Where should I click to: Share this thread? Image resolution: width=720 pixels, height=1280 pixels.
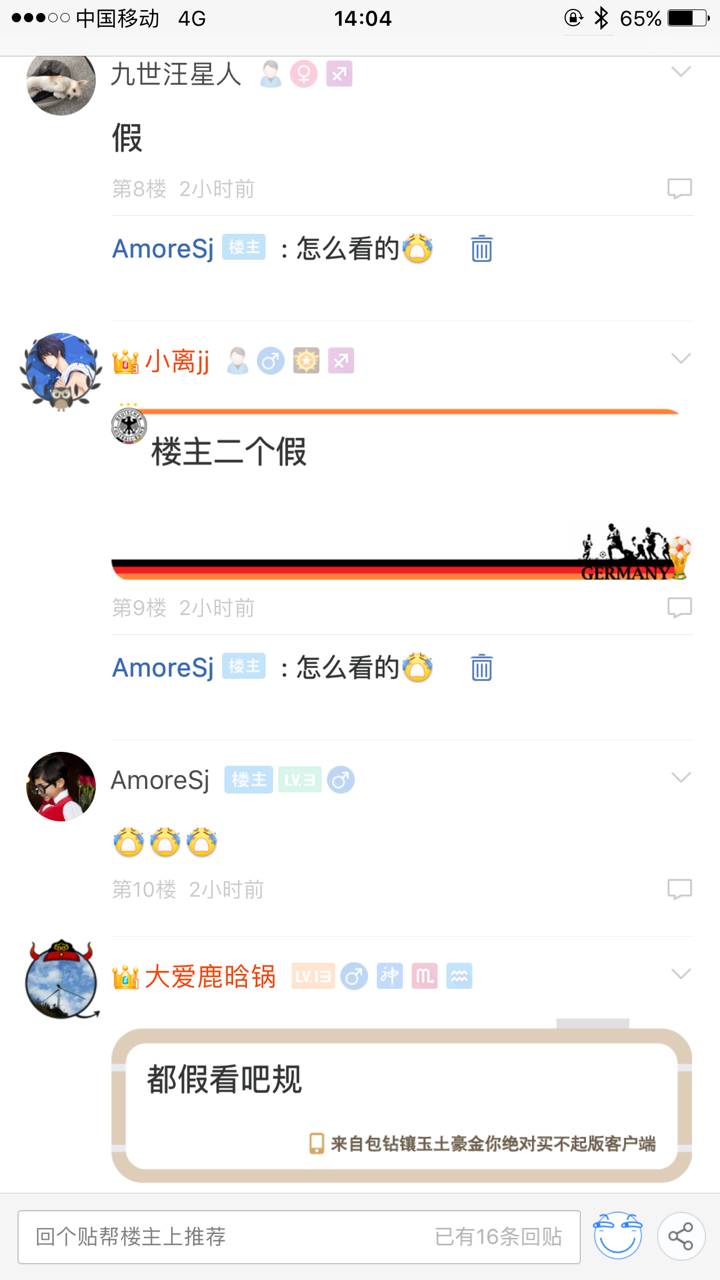(681, 1237)
